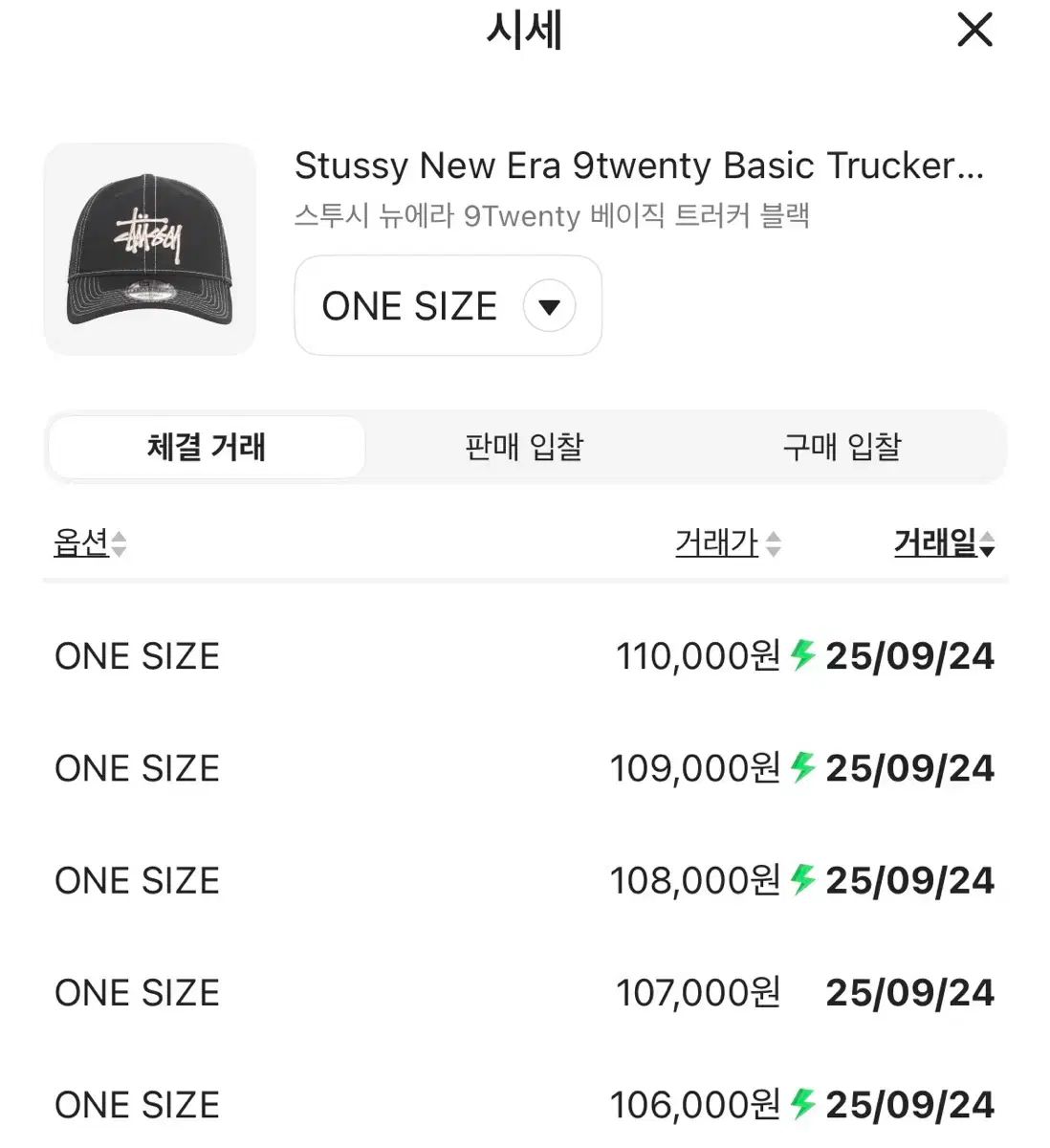Open the Stussy cap product thumbnail

[150, 250]
